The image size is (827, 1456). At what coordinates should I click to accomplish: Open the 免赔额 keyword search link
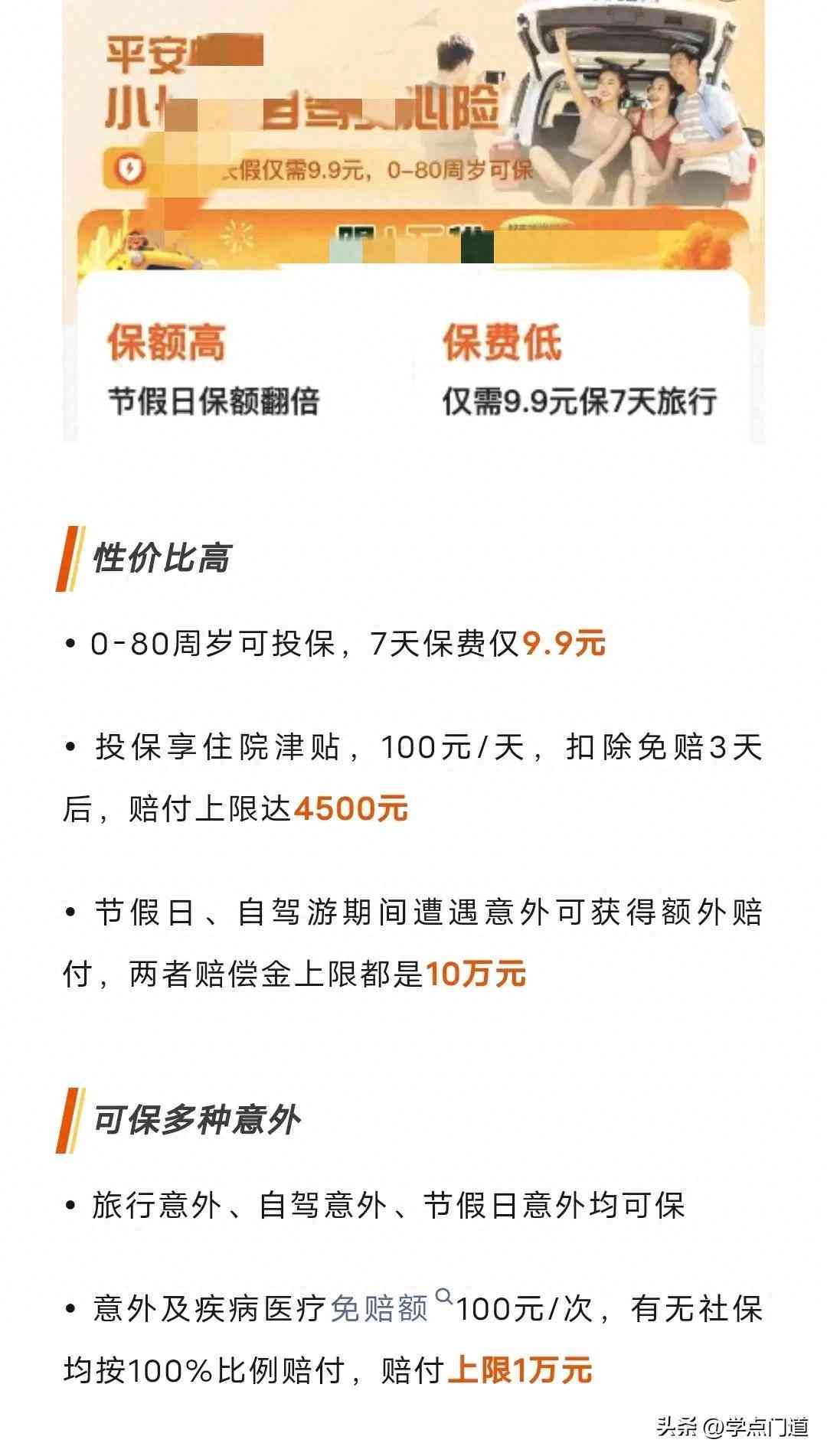click(381, 1309)
